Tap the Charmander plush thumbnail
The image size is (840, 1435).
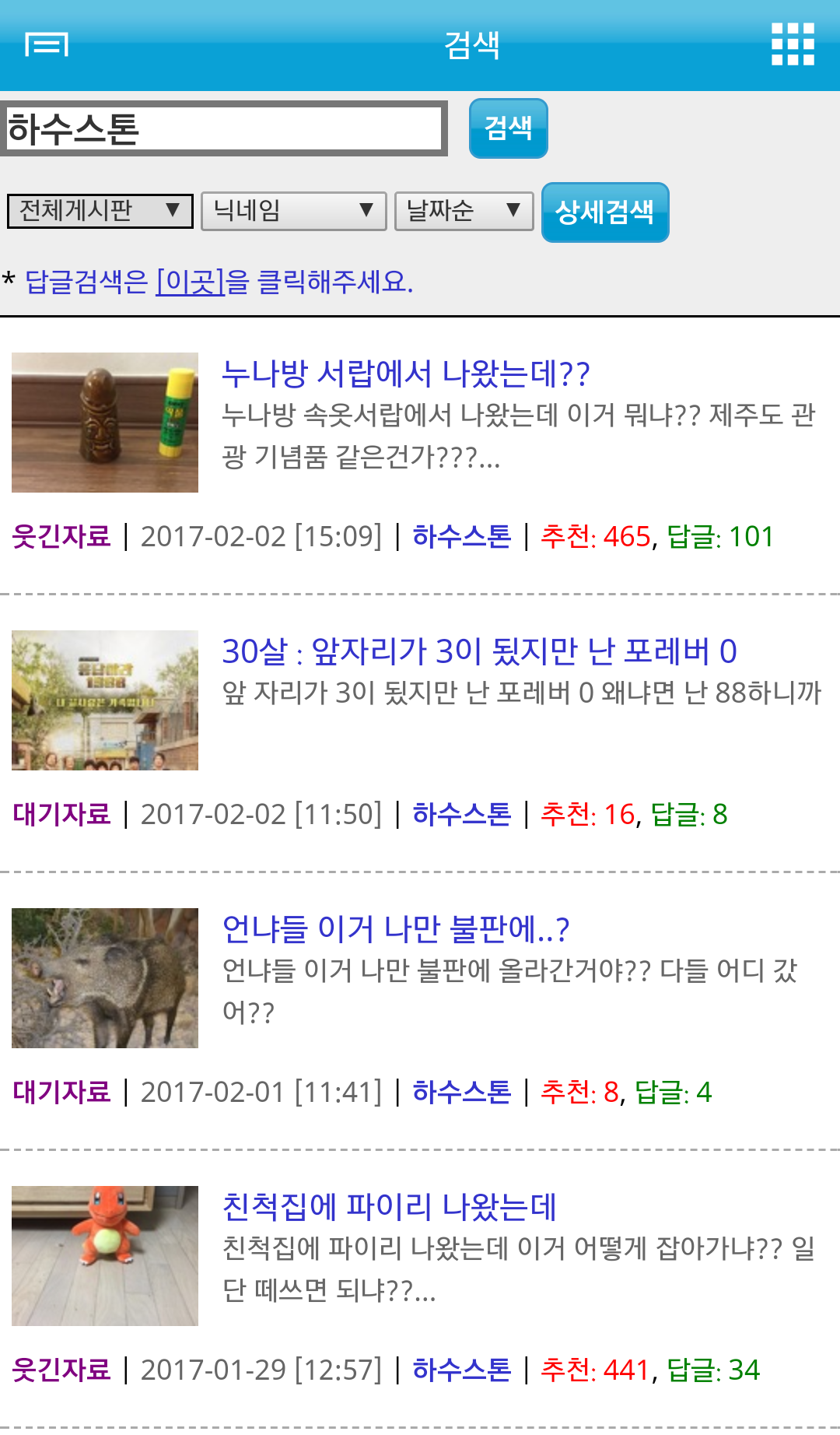point(105,1256)
